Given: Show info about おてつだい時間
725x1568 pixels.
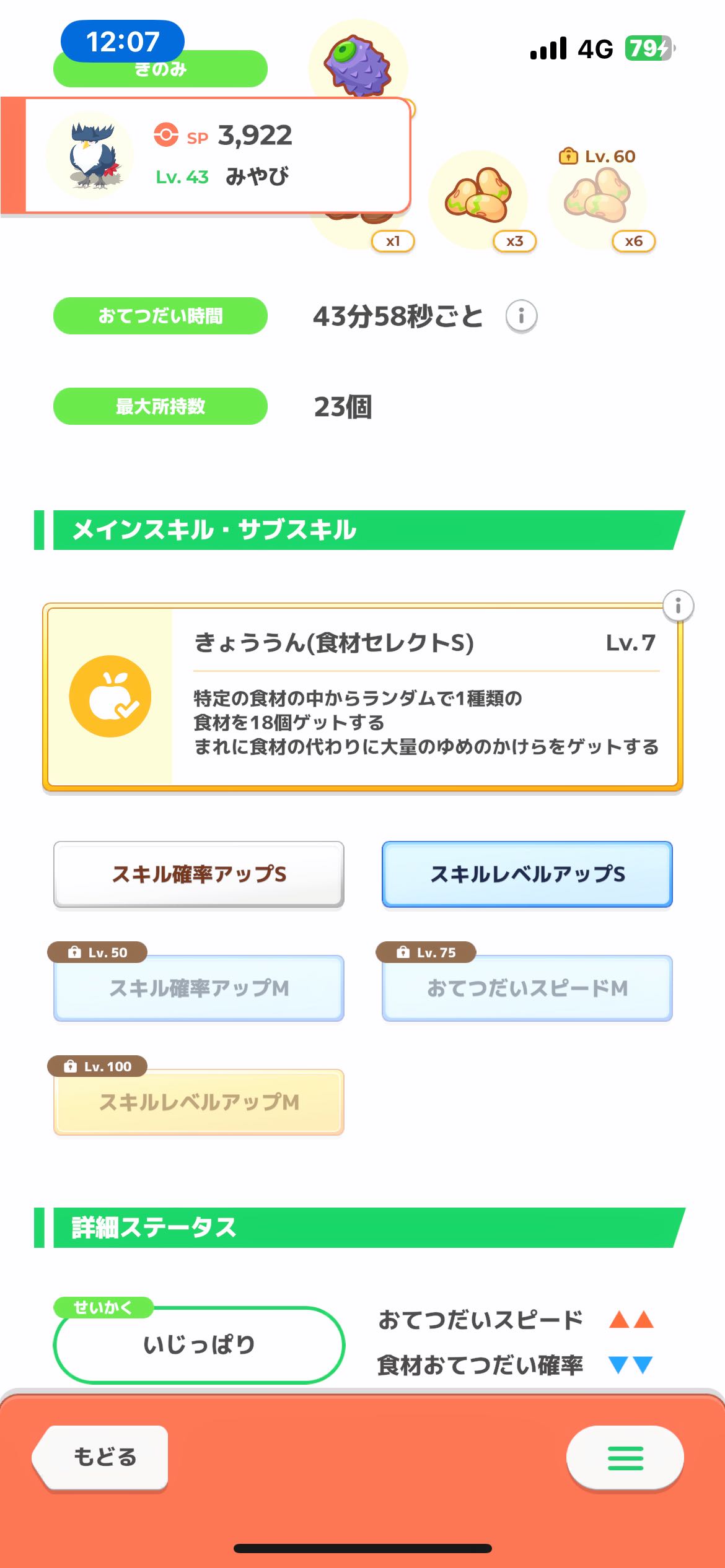Looking at the screenshot, I should (521, 316).
